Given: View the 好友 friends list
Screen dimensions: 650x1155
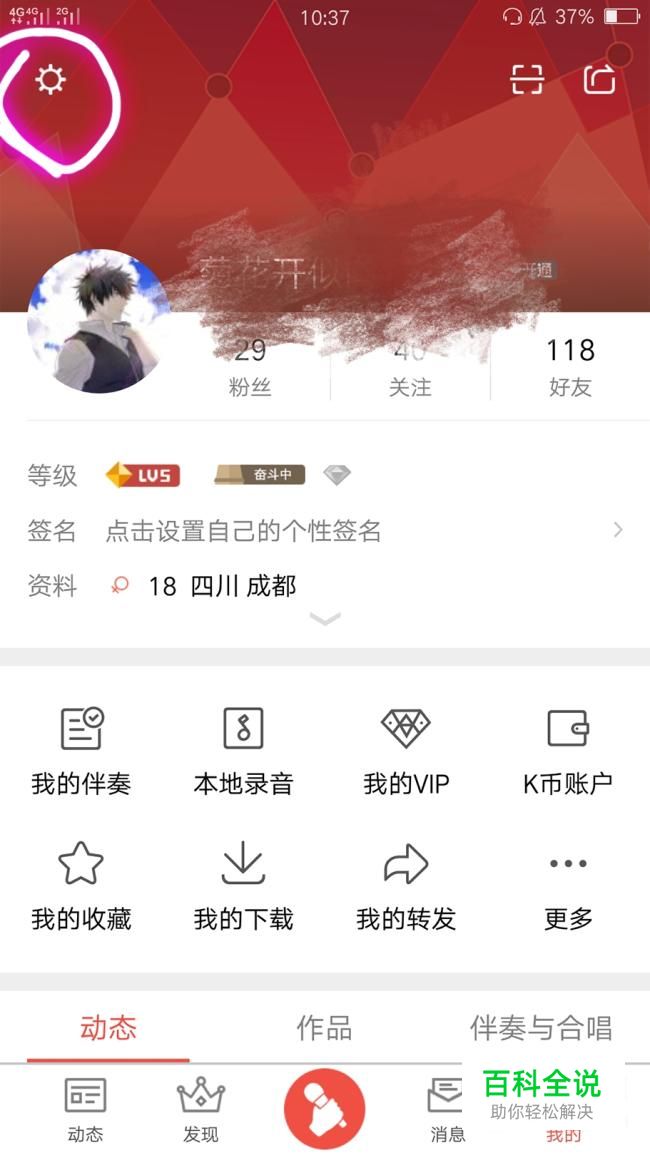Looking at the screenshot, I should [570, 366].
